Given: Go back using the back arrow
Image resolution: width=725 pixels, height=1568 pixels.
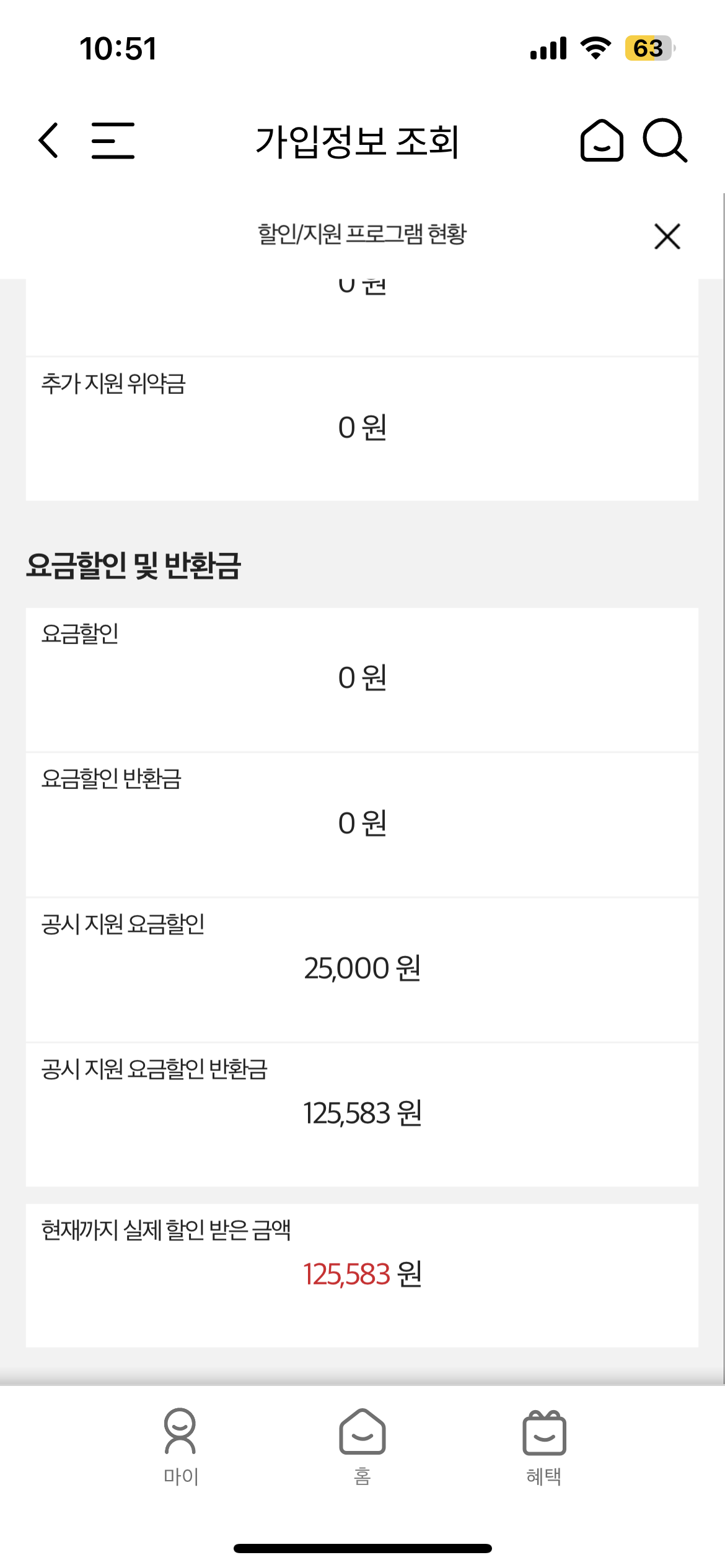Looking at the screenshot, I should pos(49,141).
